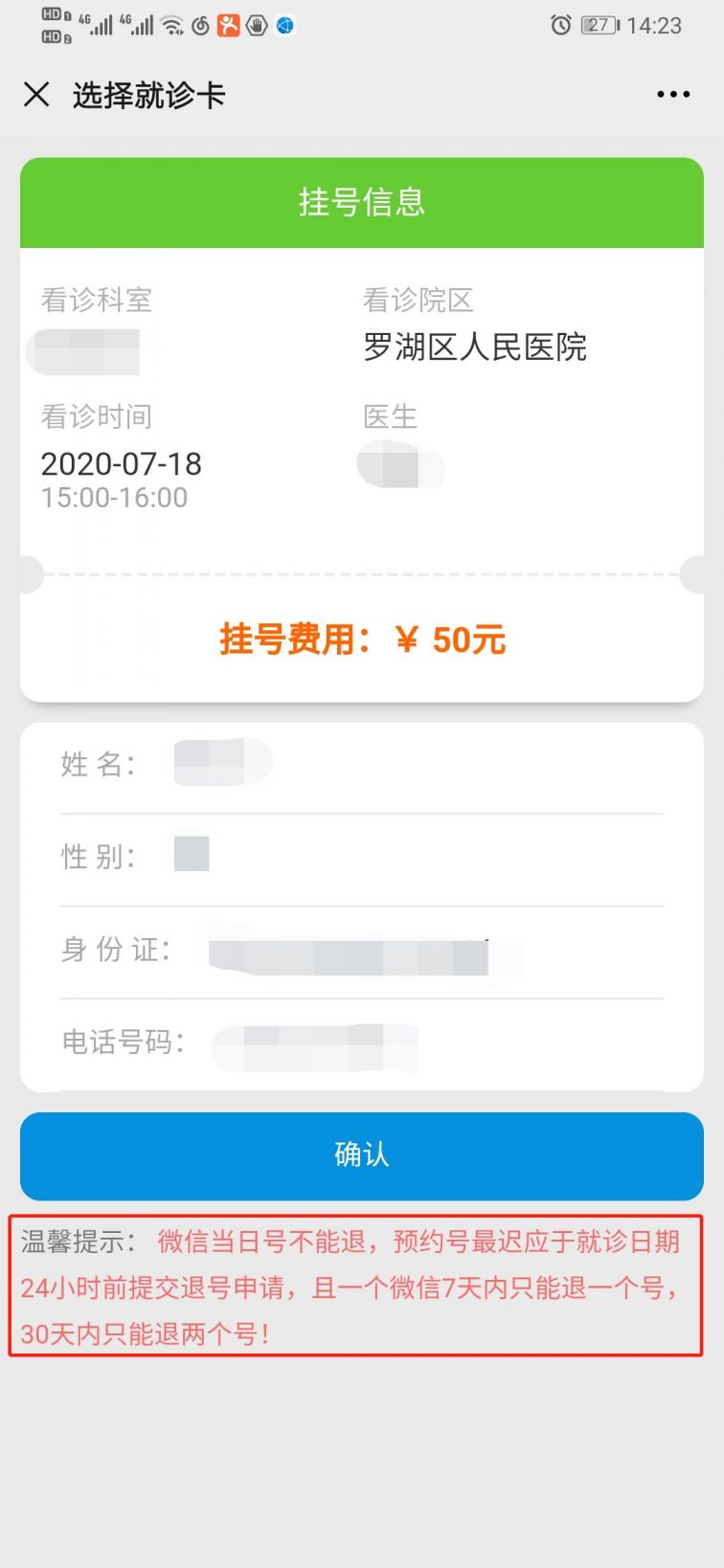This screenshot has height=1568, width=724.
Task: Confirm registration with the 确认 button
Action: tap(362, 1155)
